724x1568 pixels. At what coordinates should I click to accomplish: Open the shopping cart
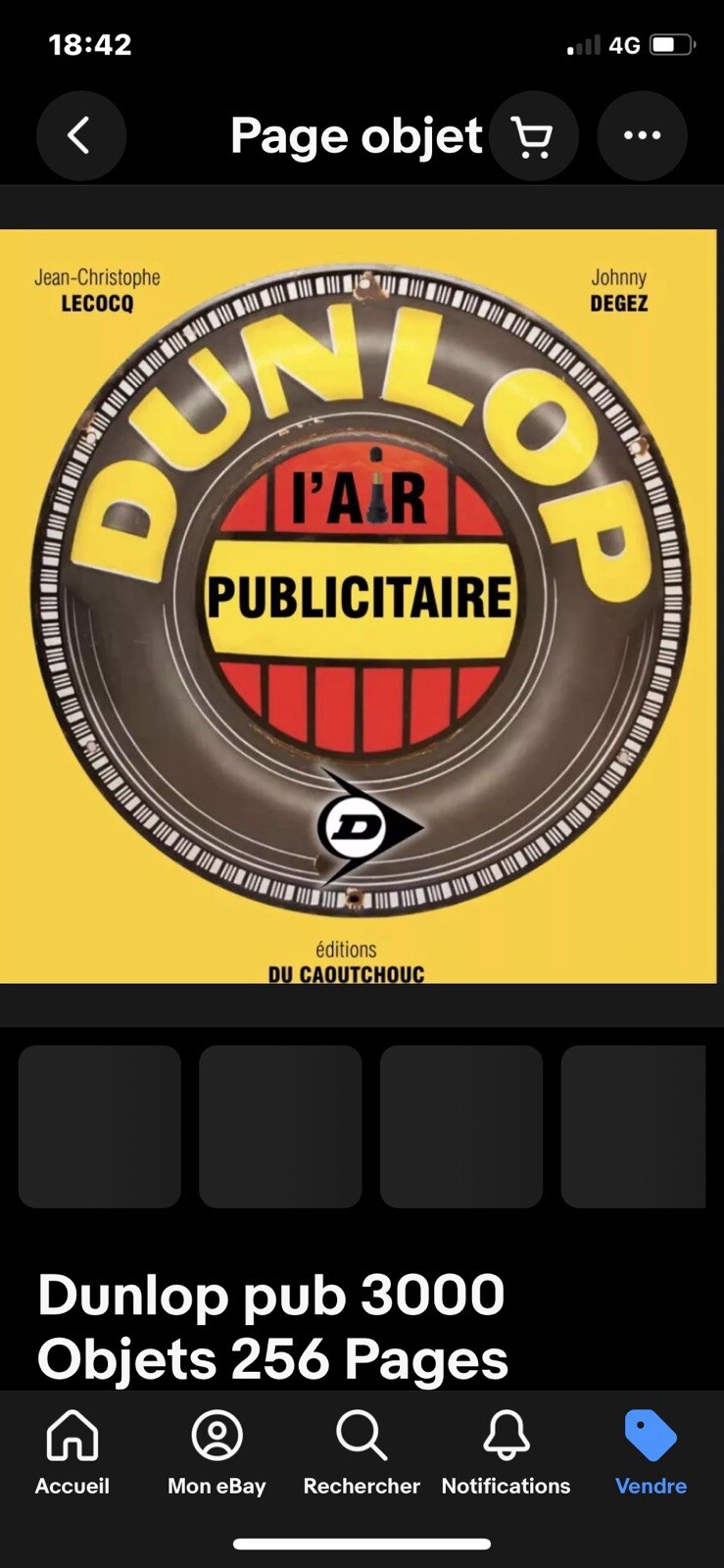tap(533, 136)
